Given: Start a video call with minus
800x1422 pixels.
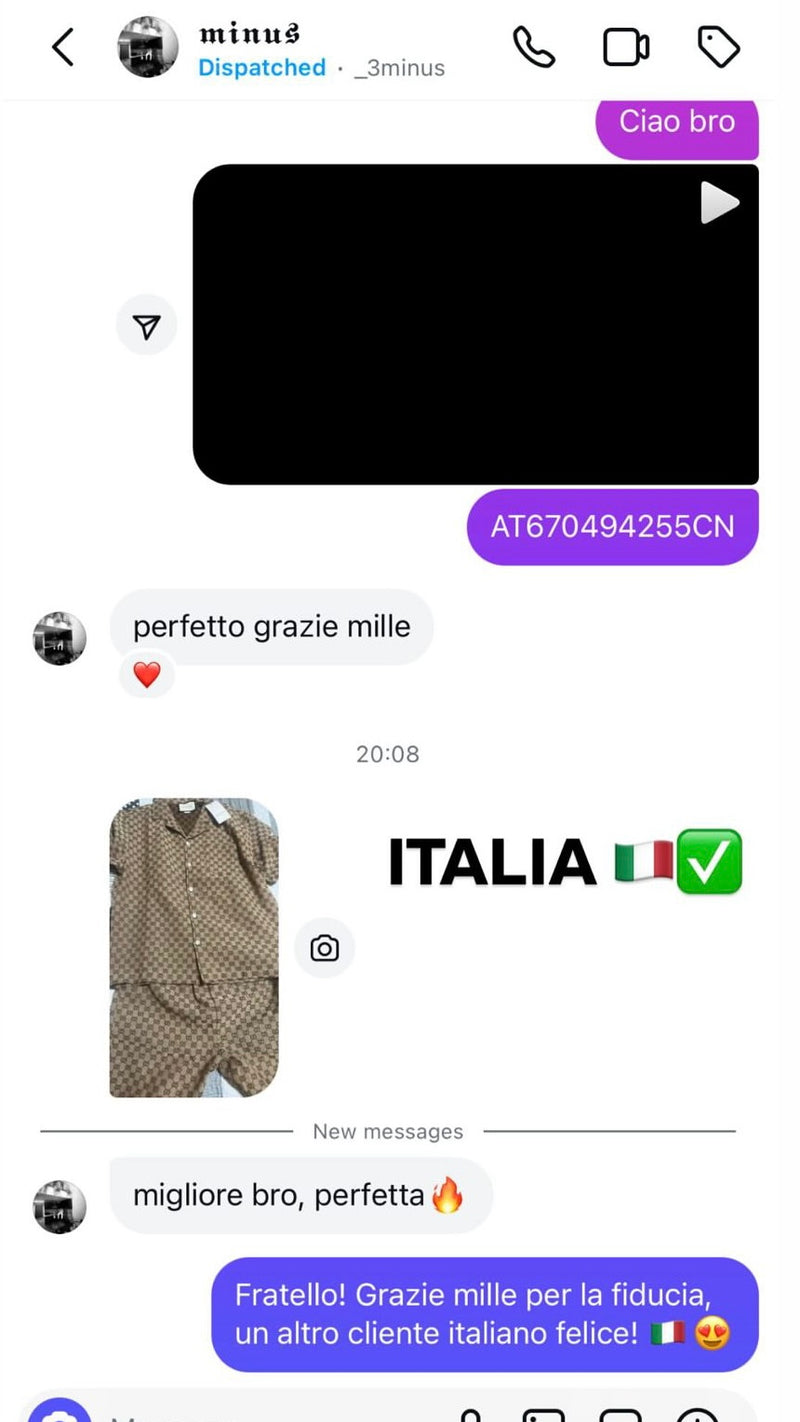Looking at the screenshot, I should (x=626, y=47).
